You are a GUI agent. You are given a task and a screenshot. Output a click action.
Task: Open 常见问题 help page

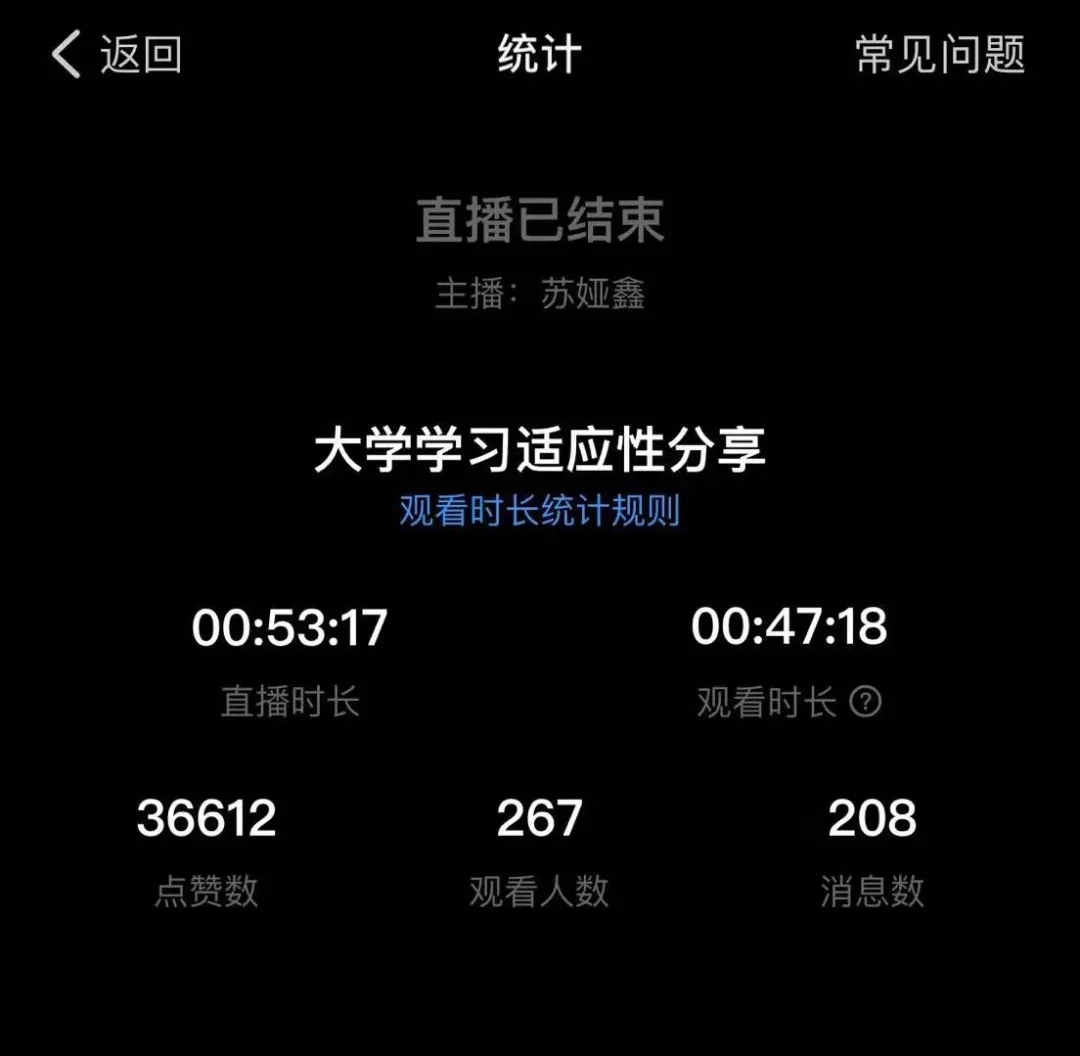(939, 54)
